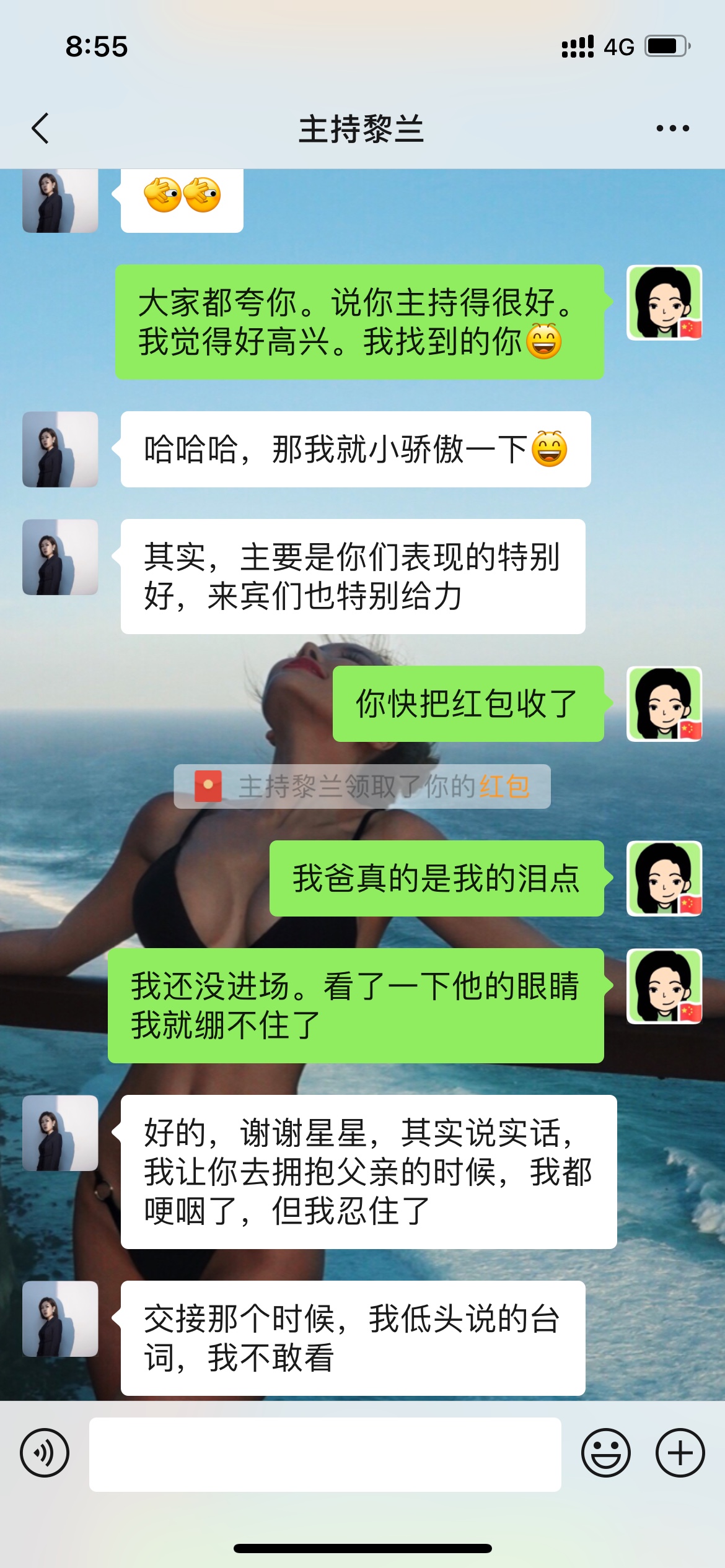725x1568 pixels.
Task: Tap the message text field
Action: tap(325, 1454)
